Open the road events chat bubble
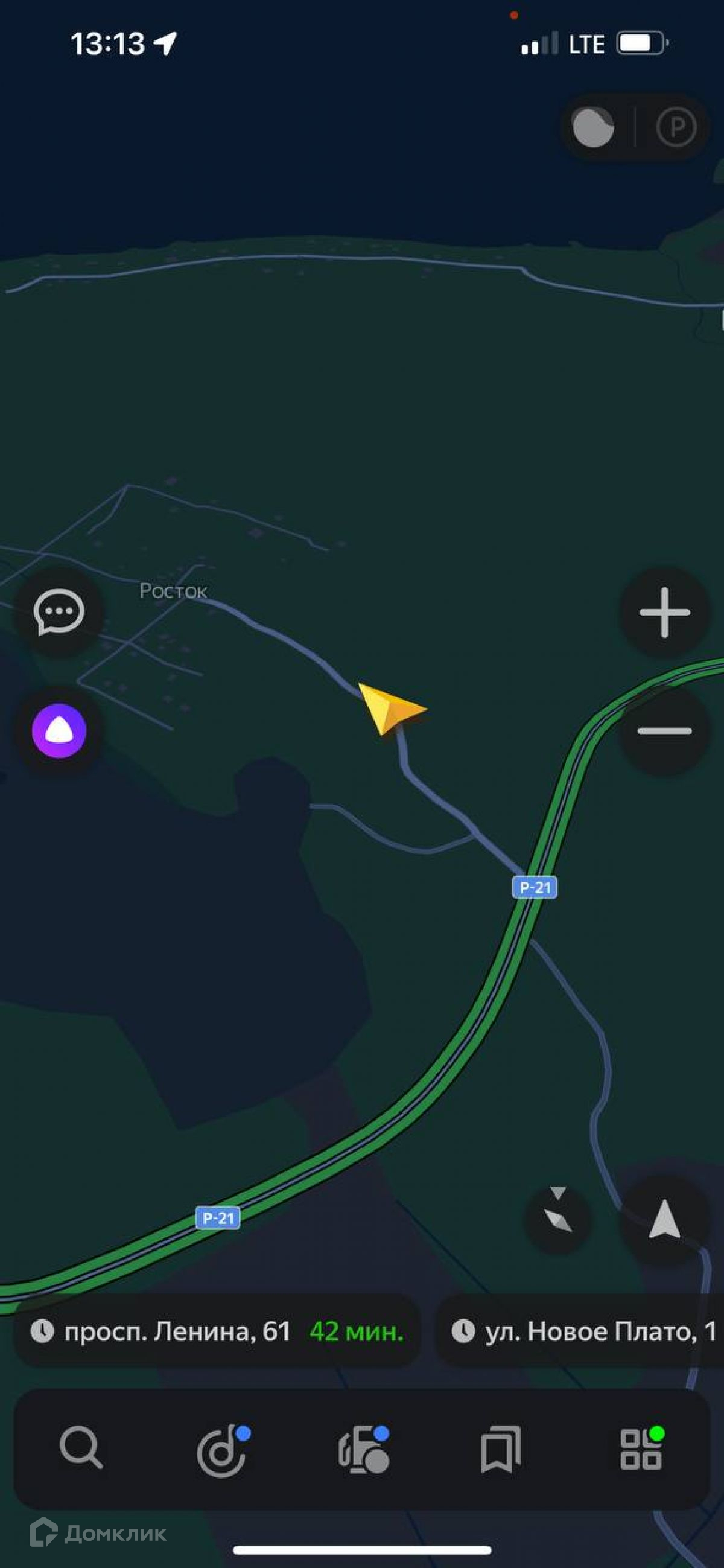 [59, 613]
